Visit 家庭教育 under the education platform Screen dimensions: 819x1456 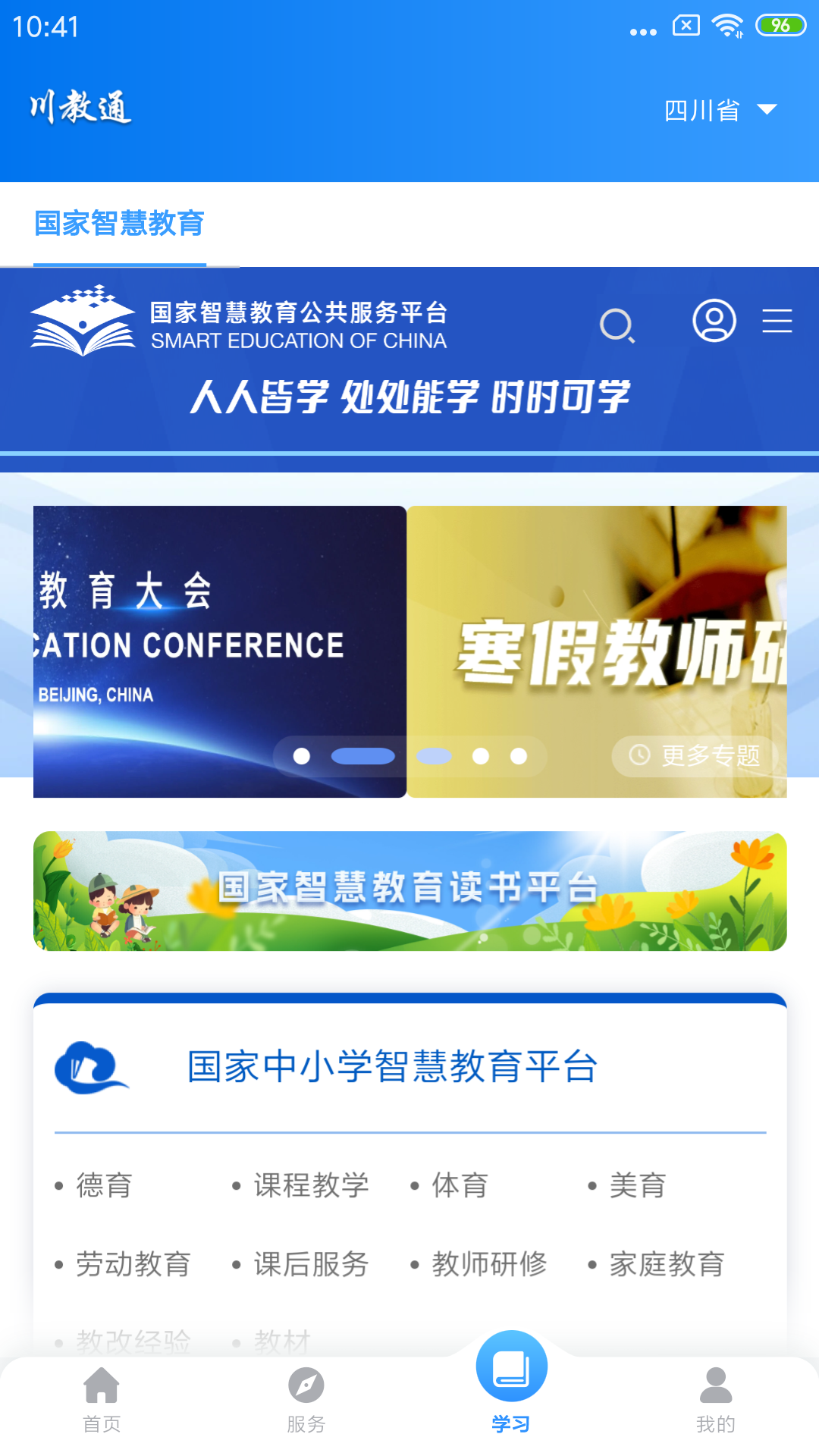pos(666,1263)
